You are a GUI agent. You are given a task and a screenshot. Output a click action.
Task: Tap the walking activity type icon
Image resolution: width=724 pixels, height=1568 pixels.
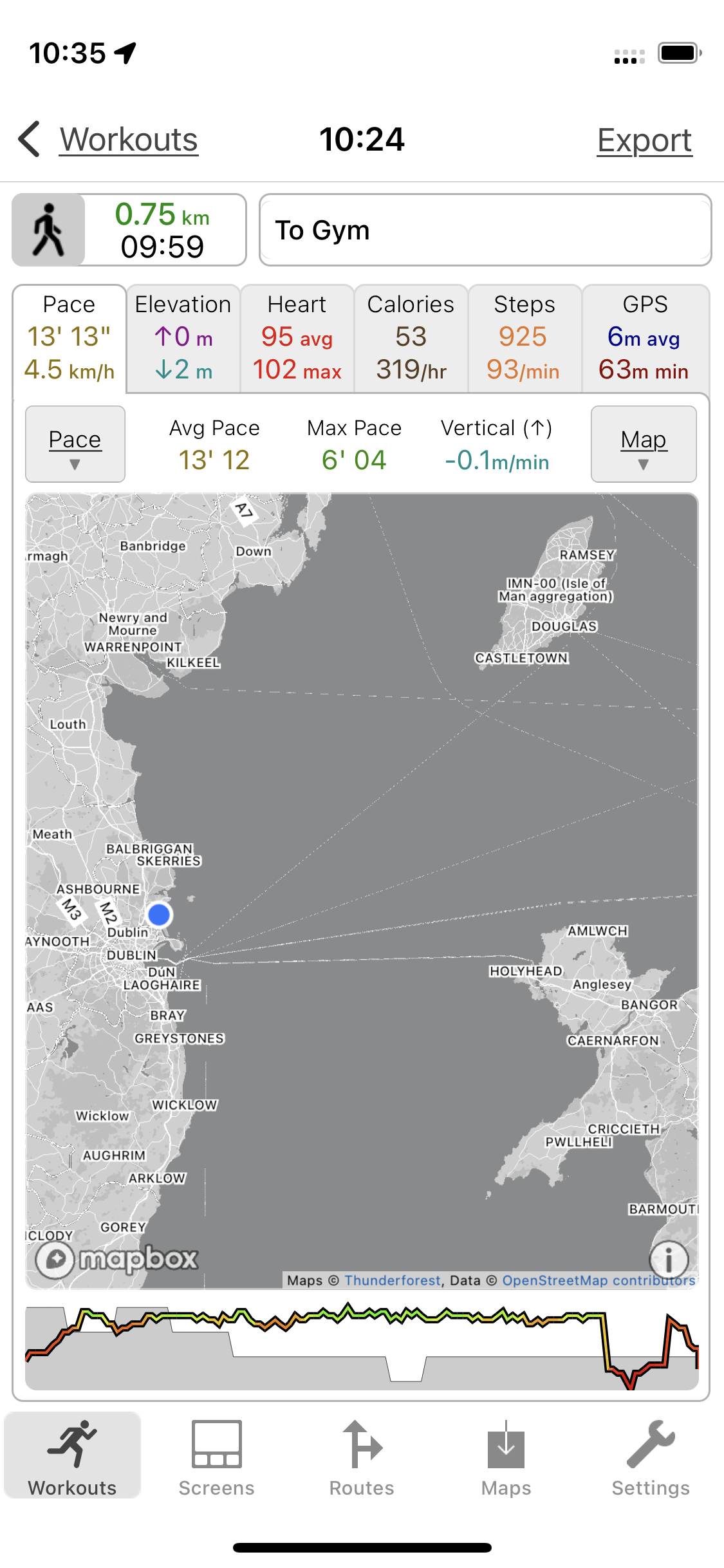pyautogui.click(x=48, y=230)
